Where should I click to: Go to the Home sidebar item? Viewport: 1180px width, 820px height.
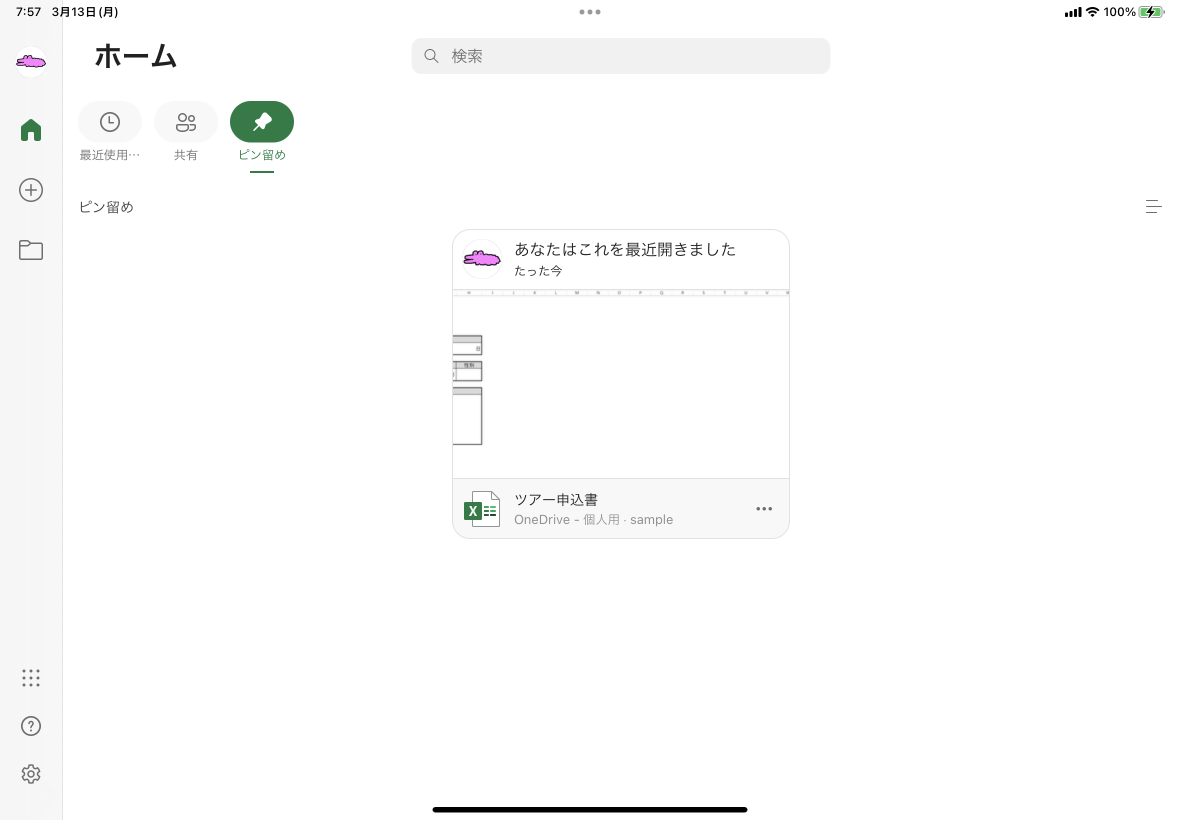[31, 130]
